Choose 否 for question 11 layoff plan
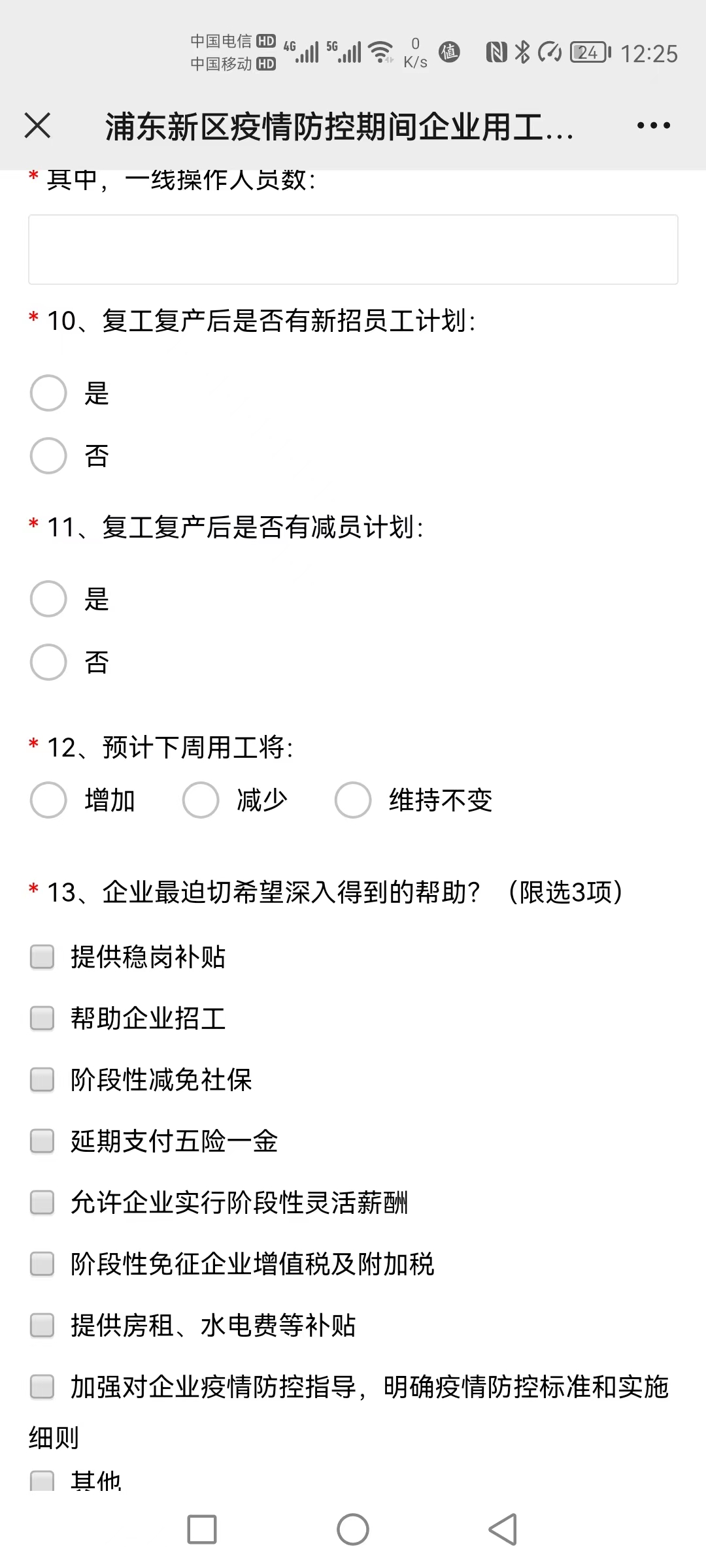The height and width of the screenshot is (1568, 706). (48, 662)
